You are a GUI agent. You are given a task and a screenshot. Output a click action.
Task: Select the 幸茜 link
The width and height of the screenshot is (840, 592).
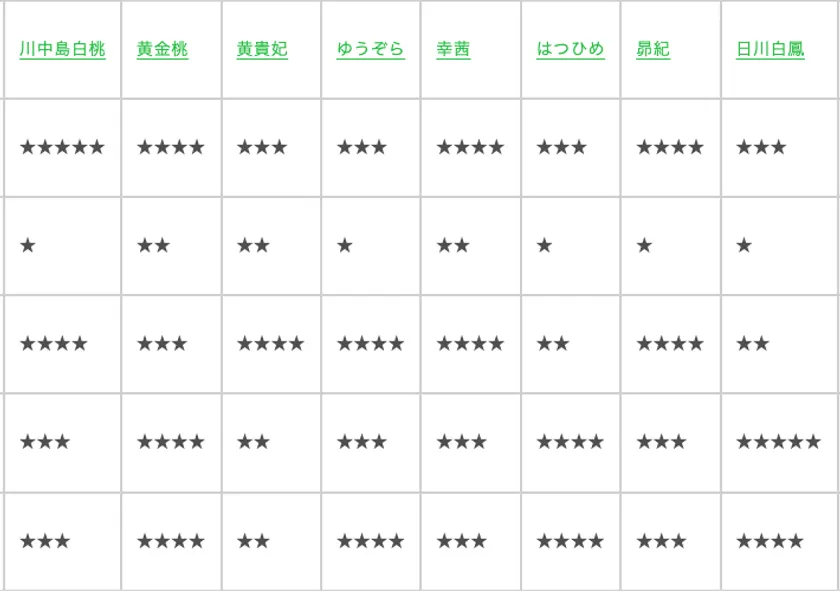[x=453, y=50]
